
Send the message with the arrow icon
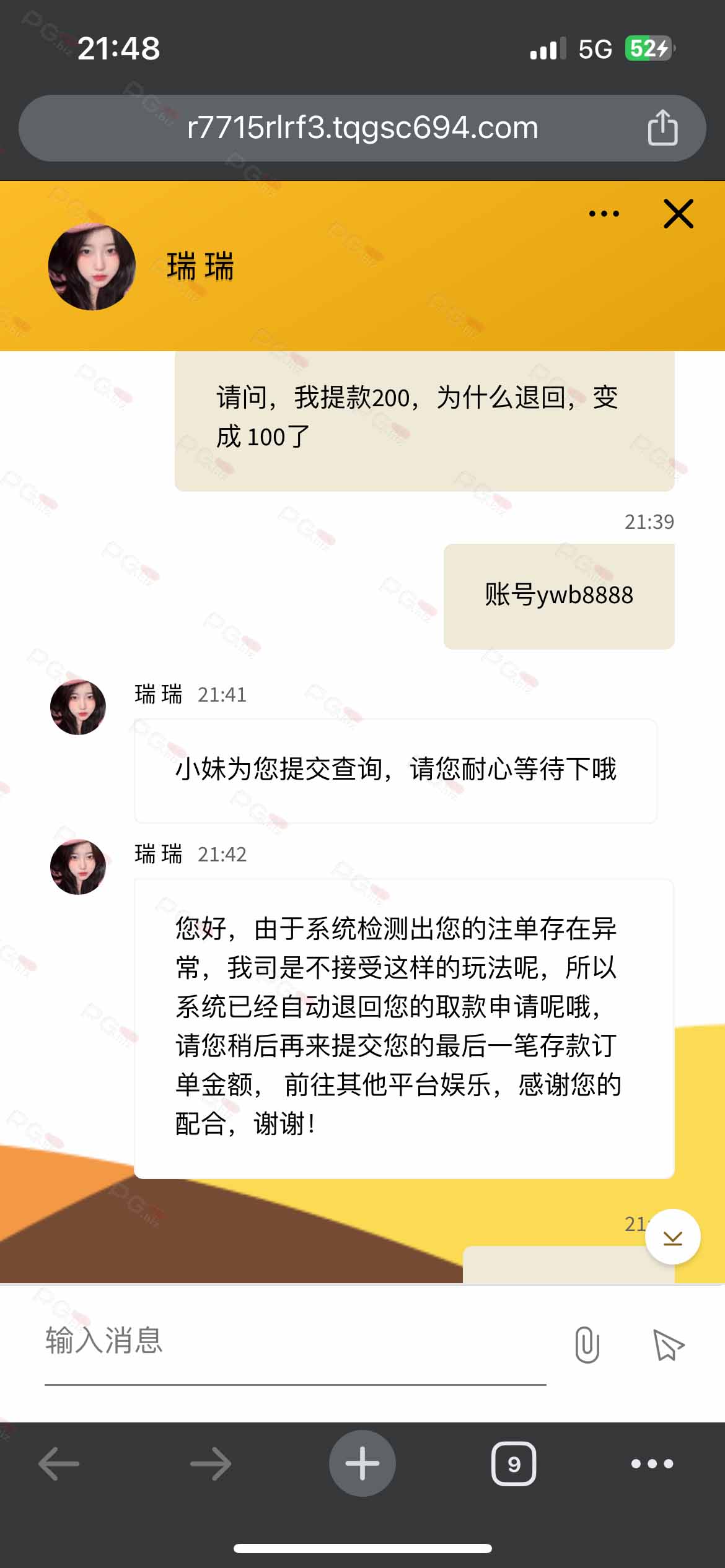pyautogui.click(x=669, y=1345)
